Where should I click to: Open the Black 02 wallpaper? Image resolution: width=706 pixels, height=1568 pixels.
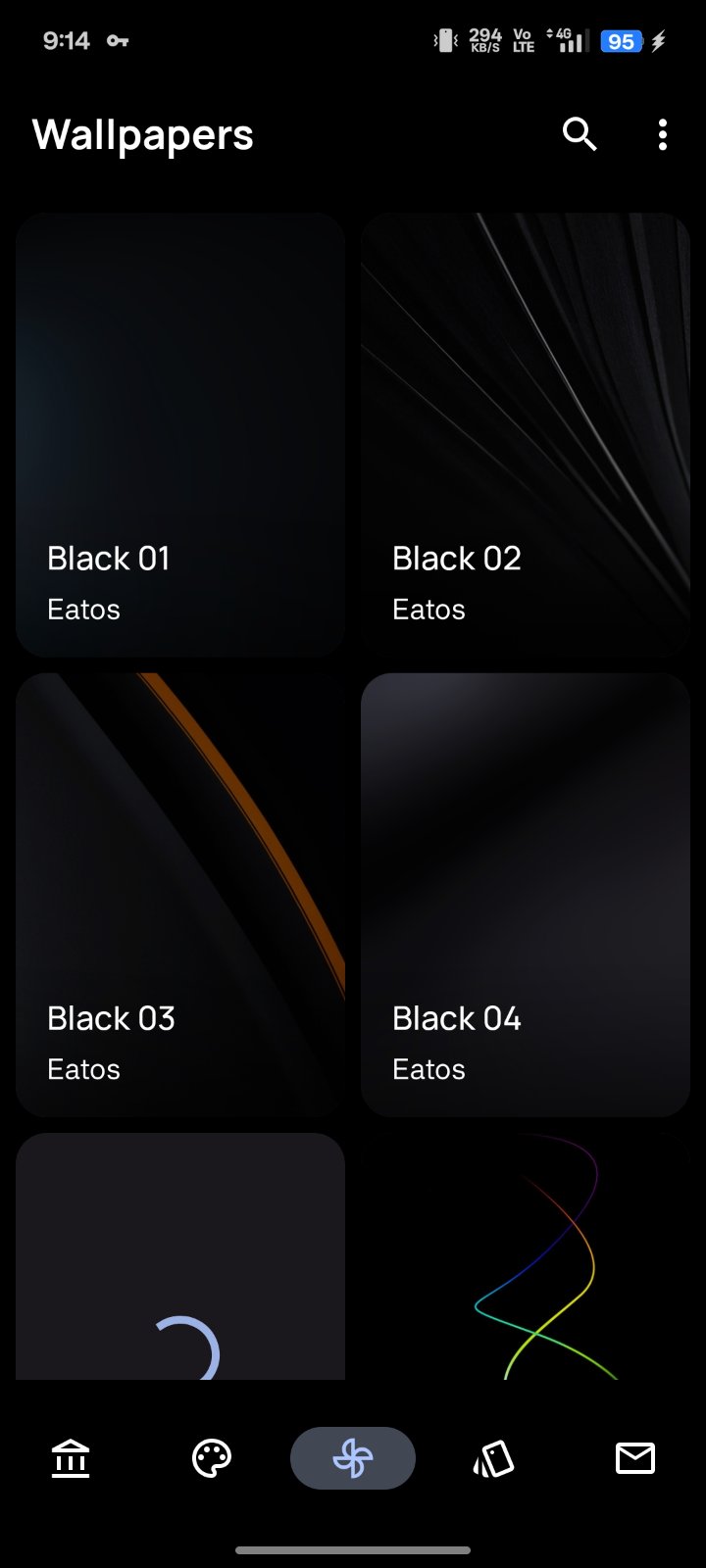(526, 434)
